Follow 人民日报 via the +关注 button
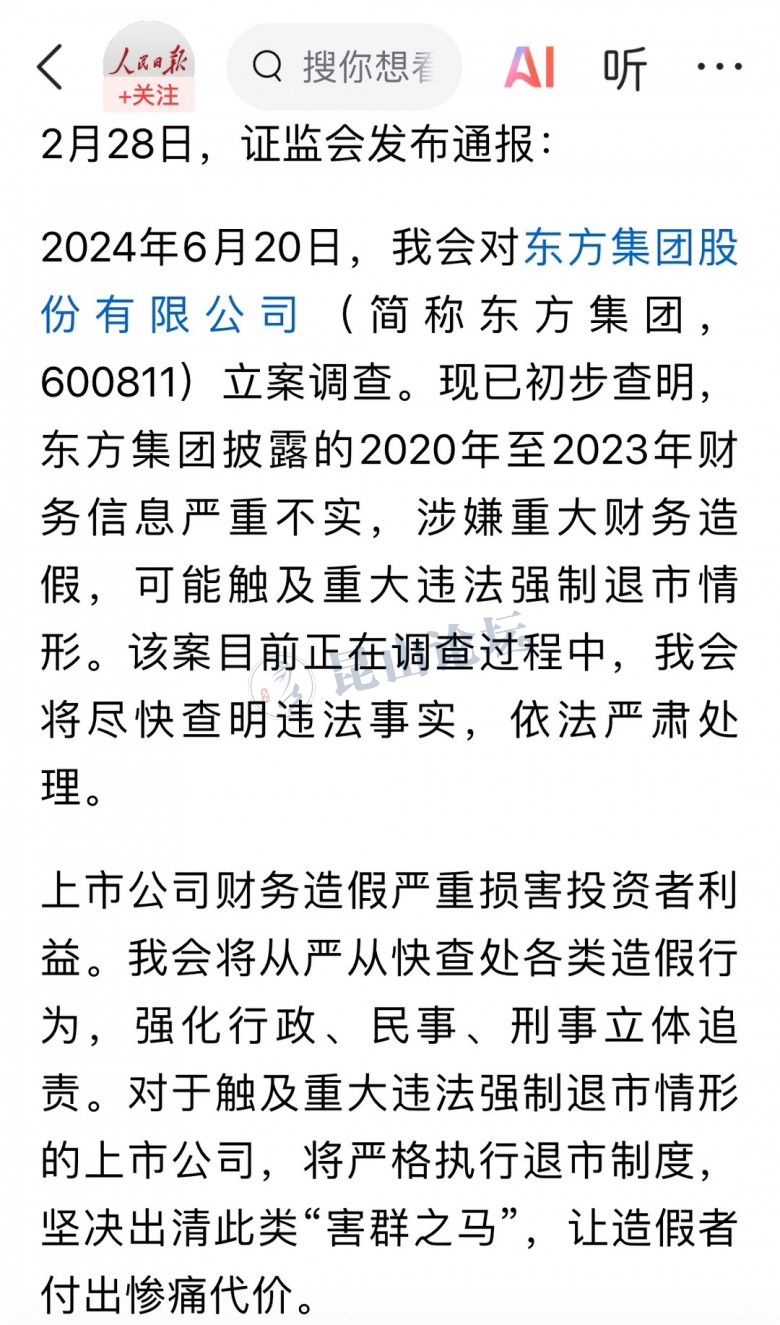The image size is (780, 1325). (150, 97)
